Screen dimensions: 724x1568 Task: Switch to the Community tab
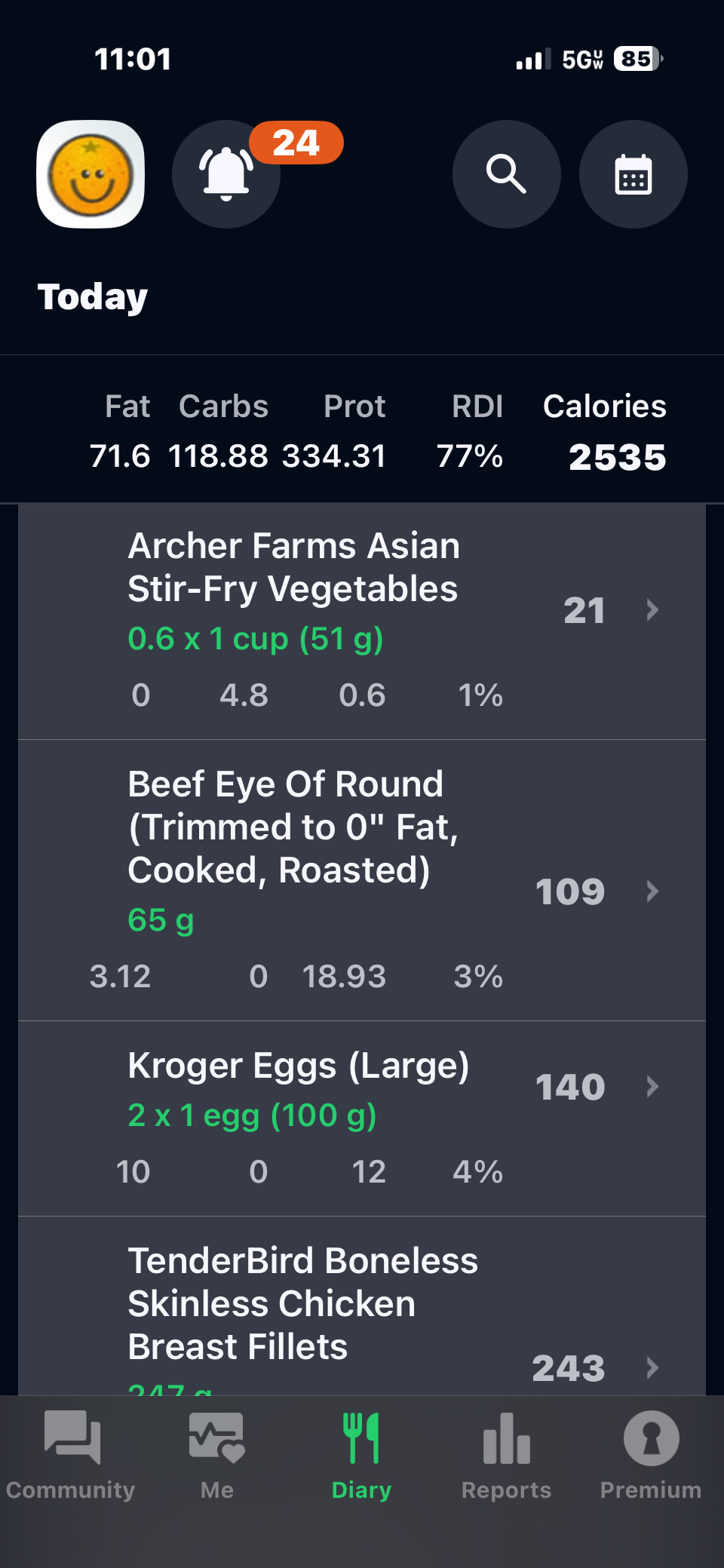click(71, 1456)
